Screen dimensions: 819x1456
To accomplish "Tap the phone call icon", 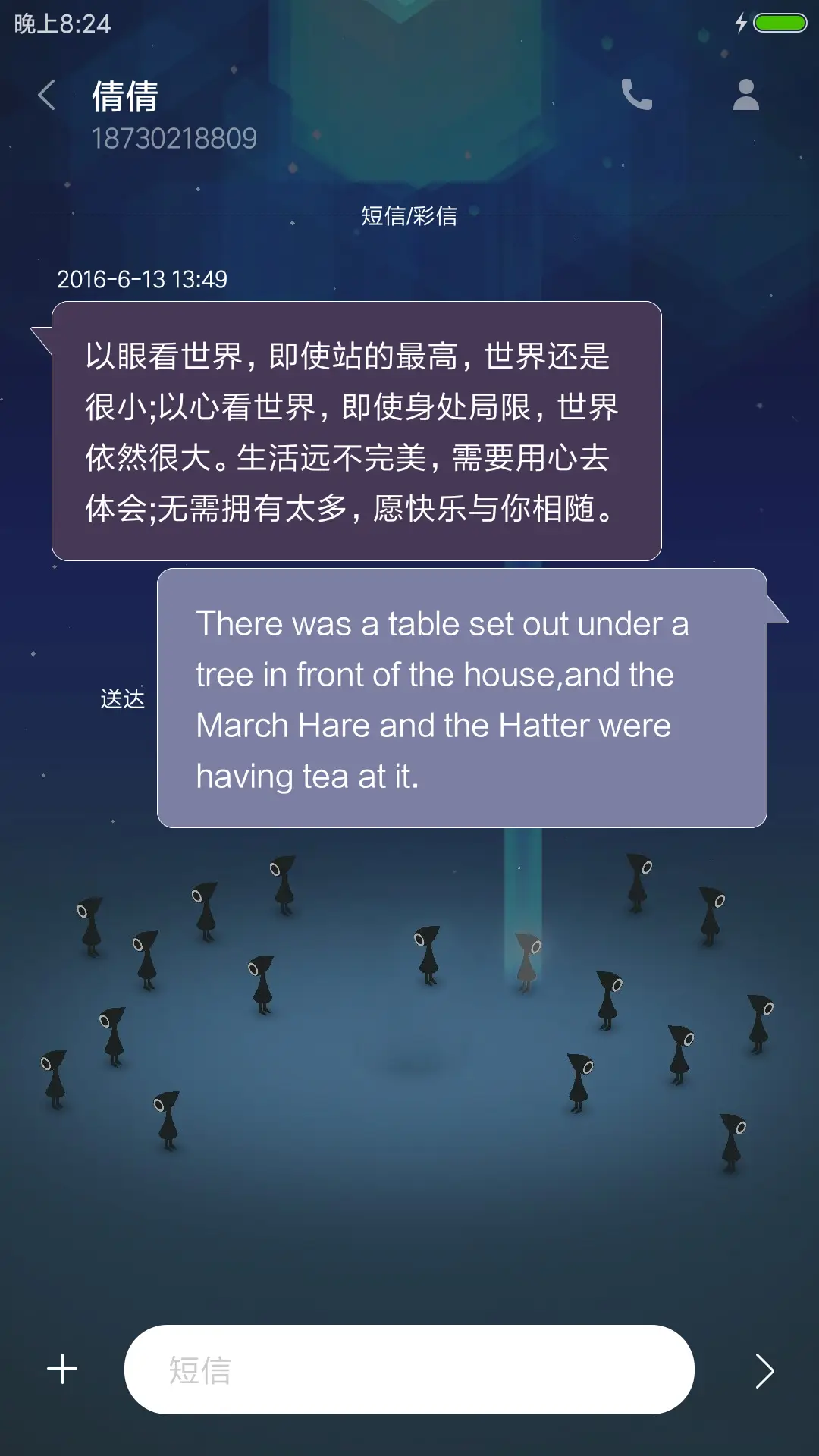I will pos(637,96).
